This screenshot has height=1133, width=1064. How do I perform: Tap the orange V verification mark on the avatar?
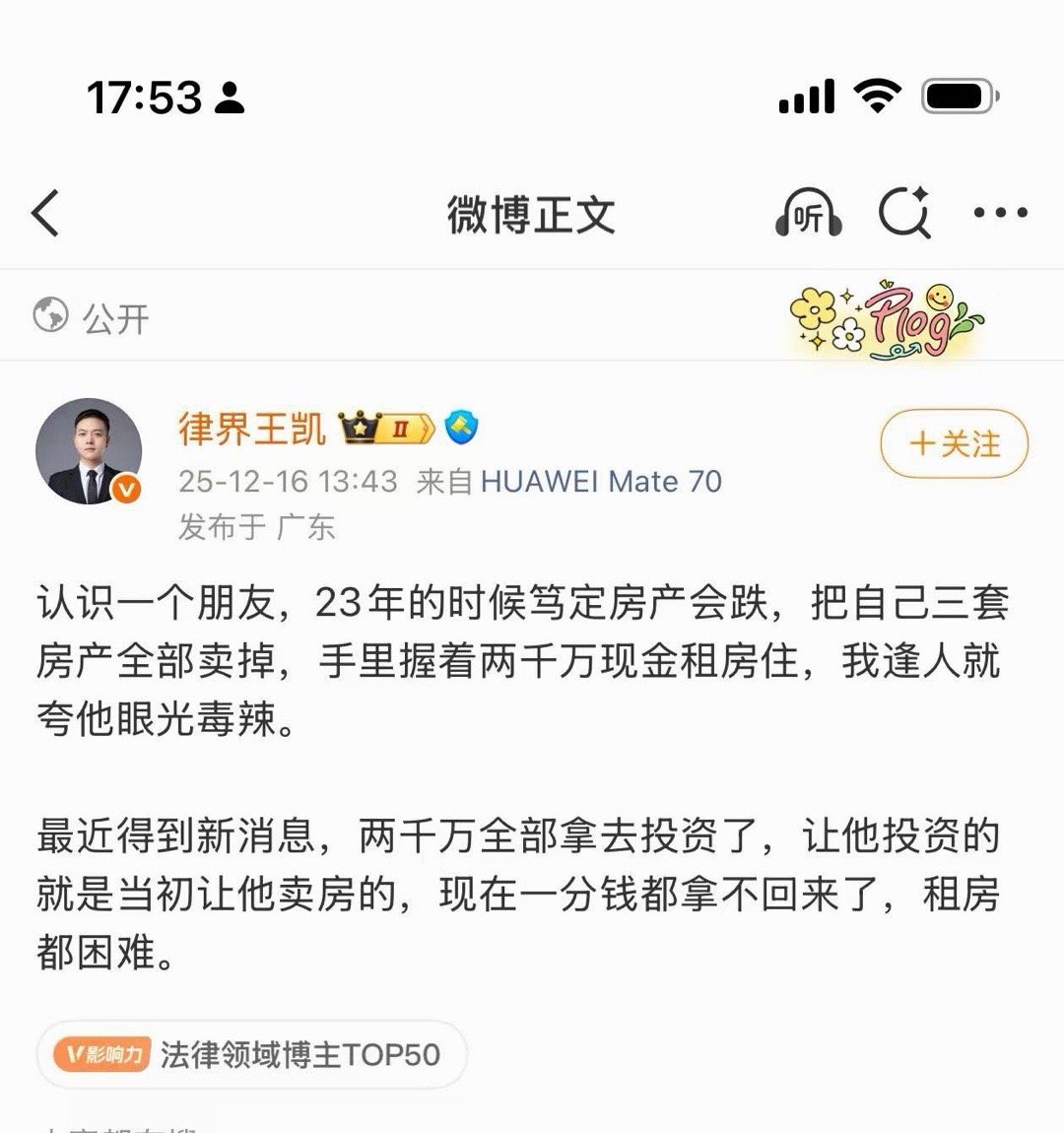click(x=127, y=487)
